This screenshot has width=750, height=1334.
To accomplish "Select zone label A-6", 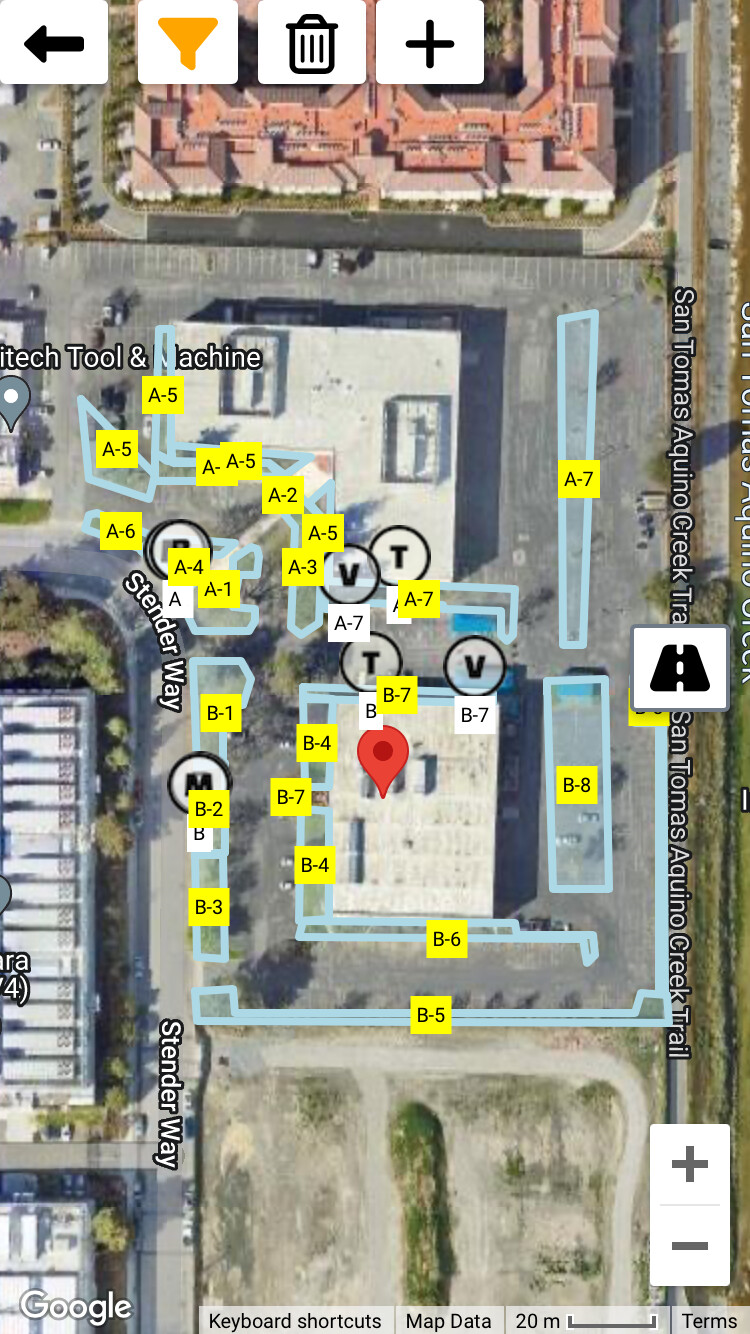I will point(121,531).
